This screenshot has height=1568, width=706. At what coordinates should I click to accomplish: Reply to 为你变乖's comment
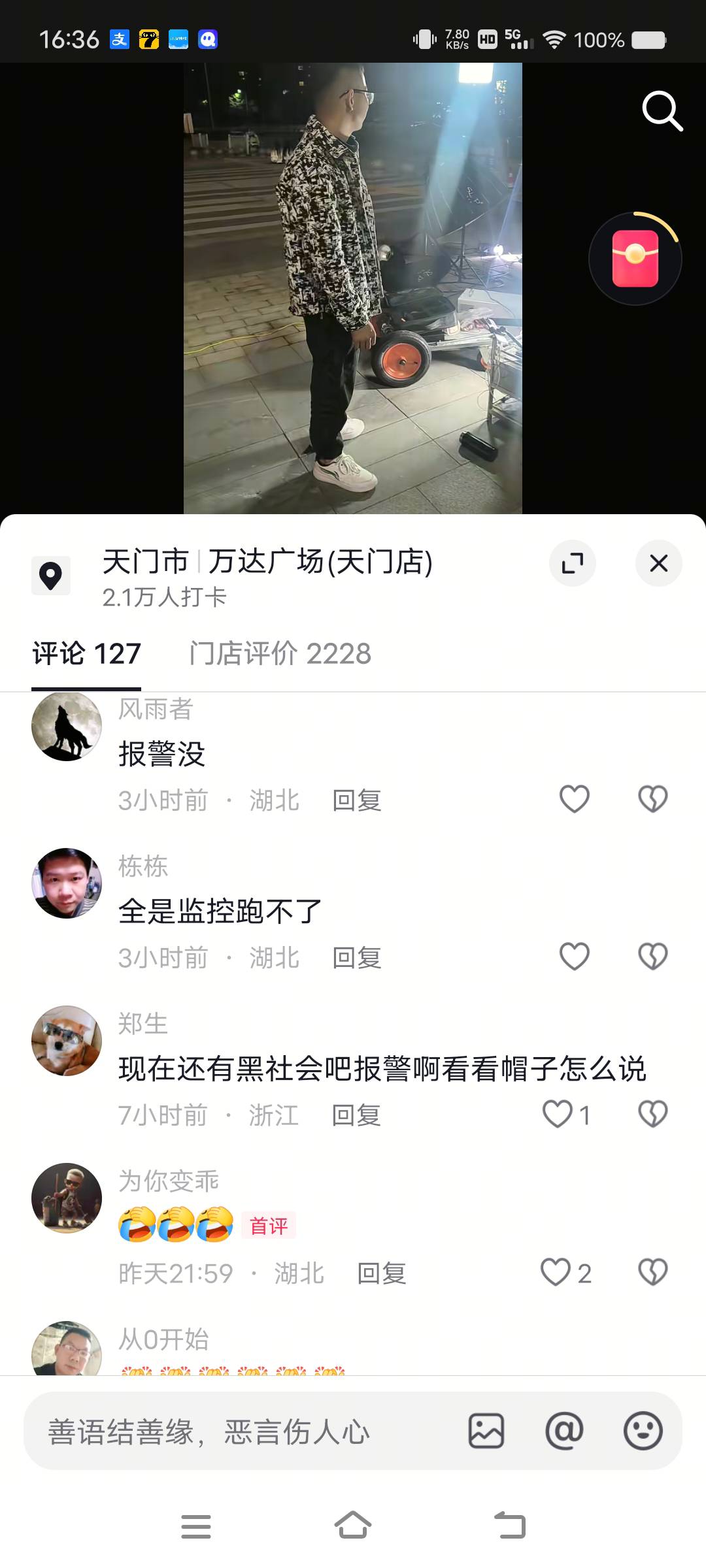point(381,1273)
